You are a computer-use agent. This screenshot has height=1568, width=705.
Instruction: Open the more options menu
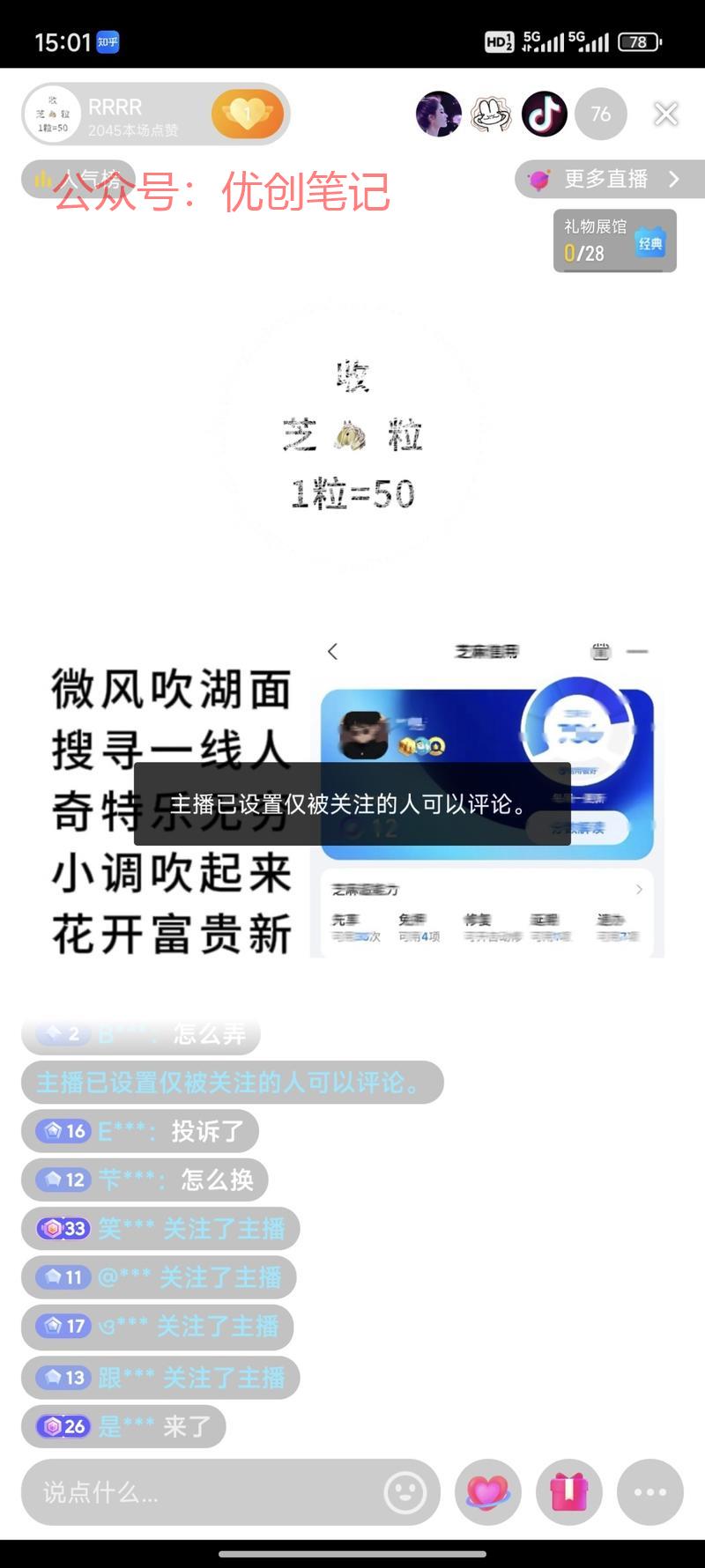650,1492
